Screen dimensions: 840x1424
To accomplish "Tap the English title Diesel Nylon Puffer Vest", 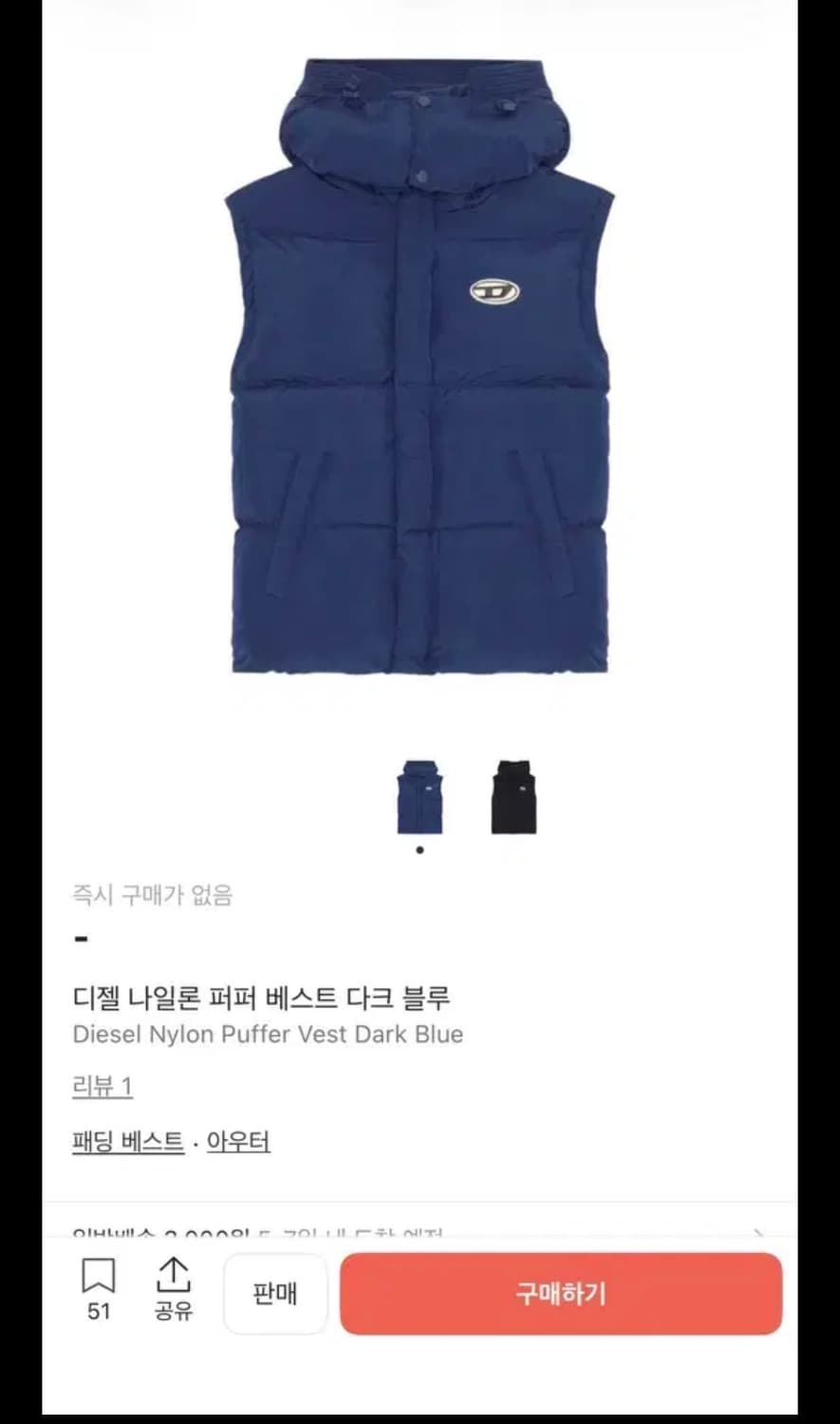I will [x=269, y=1034].
